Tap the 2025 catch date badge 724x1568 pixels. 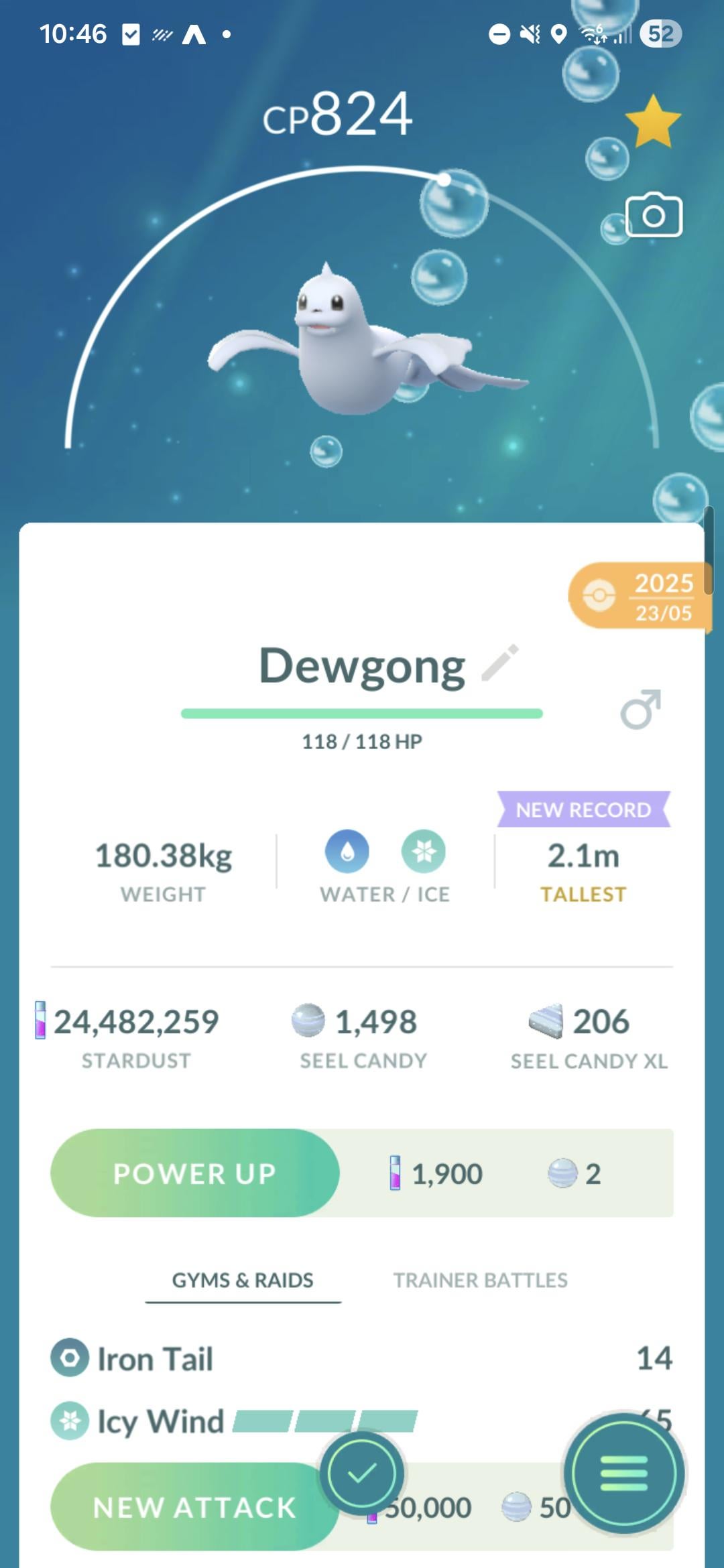pyautogui.click(x=640, y=596)
